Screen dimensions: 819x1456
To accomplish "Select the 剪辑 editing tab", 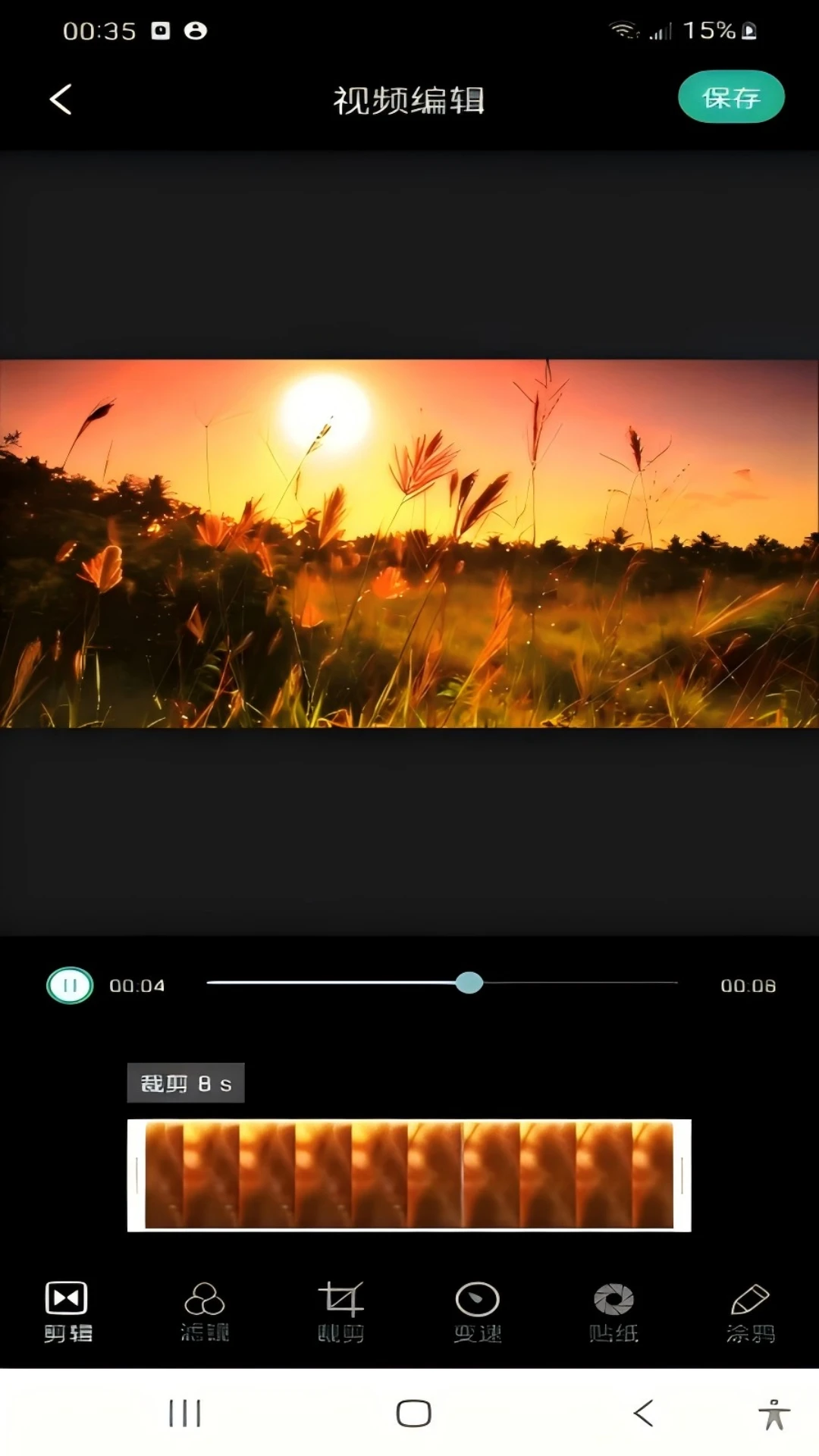I will 67,1310.
